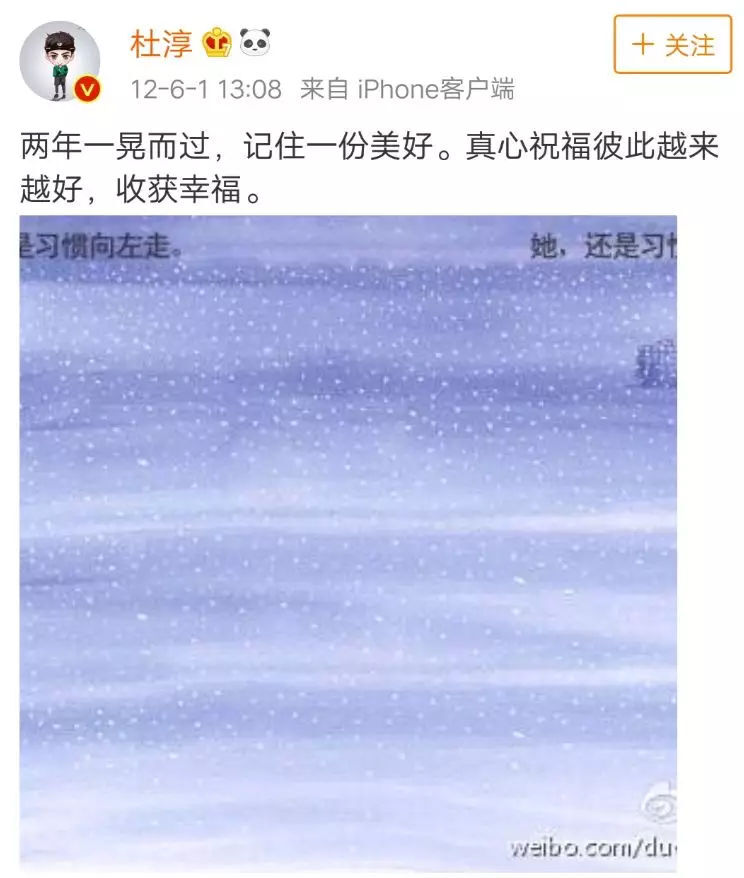Open 杜淳's profile avatar
Viewport: 744px width, 878px height.
click(x=60, y=61)
